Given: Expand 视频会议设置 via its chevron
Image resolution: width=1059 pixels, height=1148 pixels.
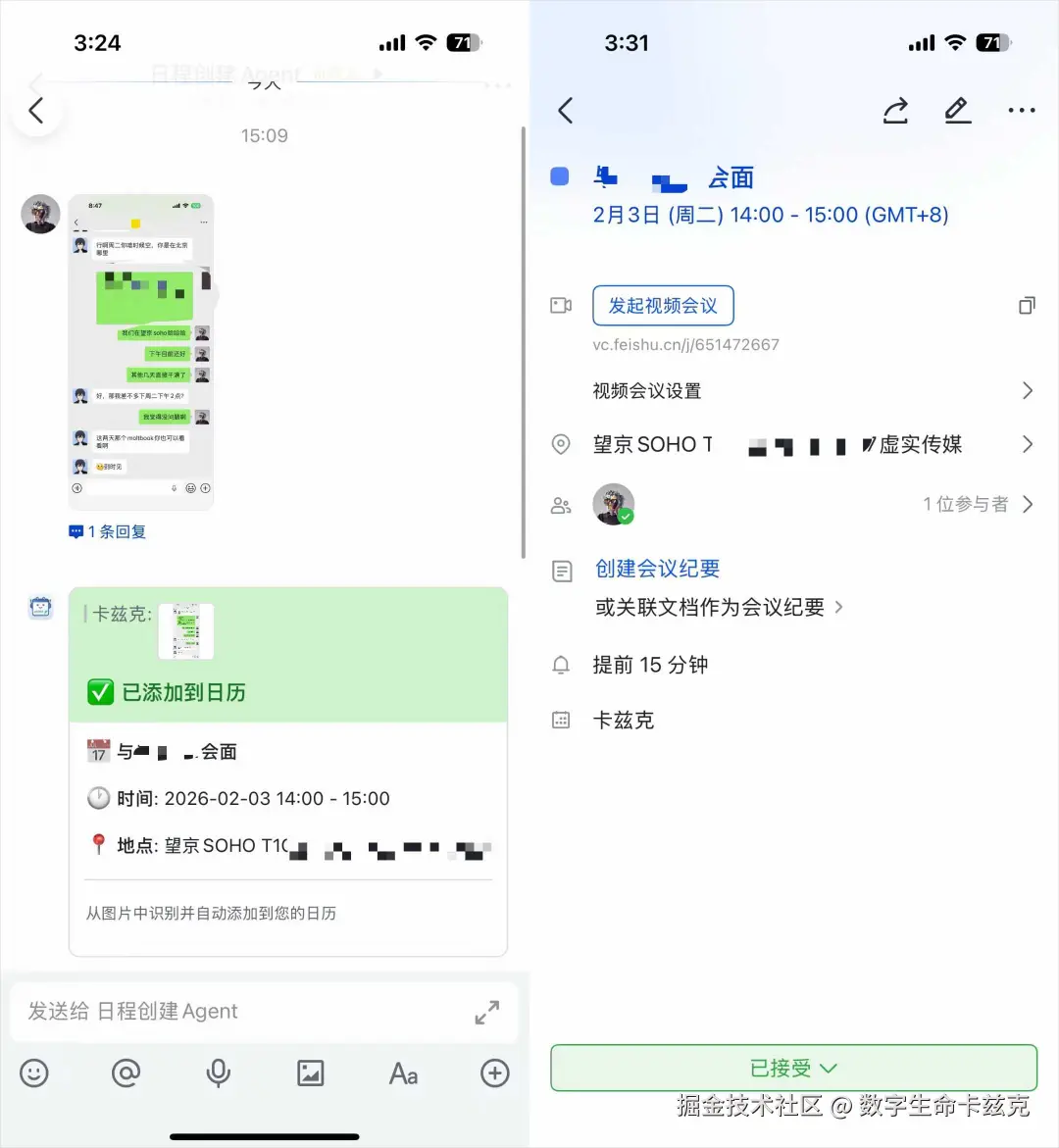Looking at the screenshot, I should (1028, 390).
